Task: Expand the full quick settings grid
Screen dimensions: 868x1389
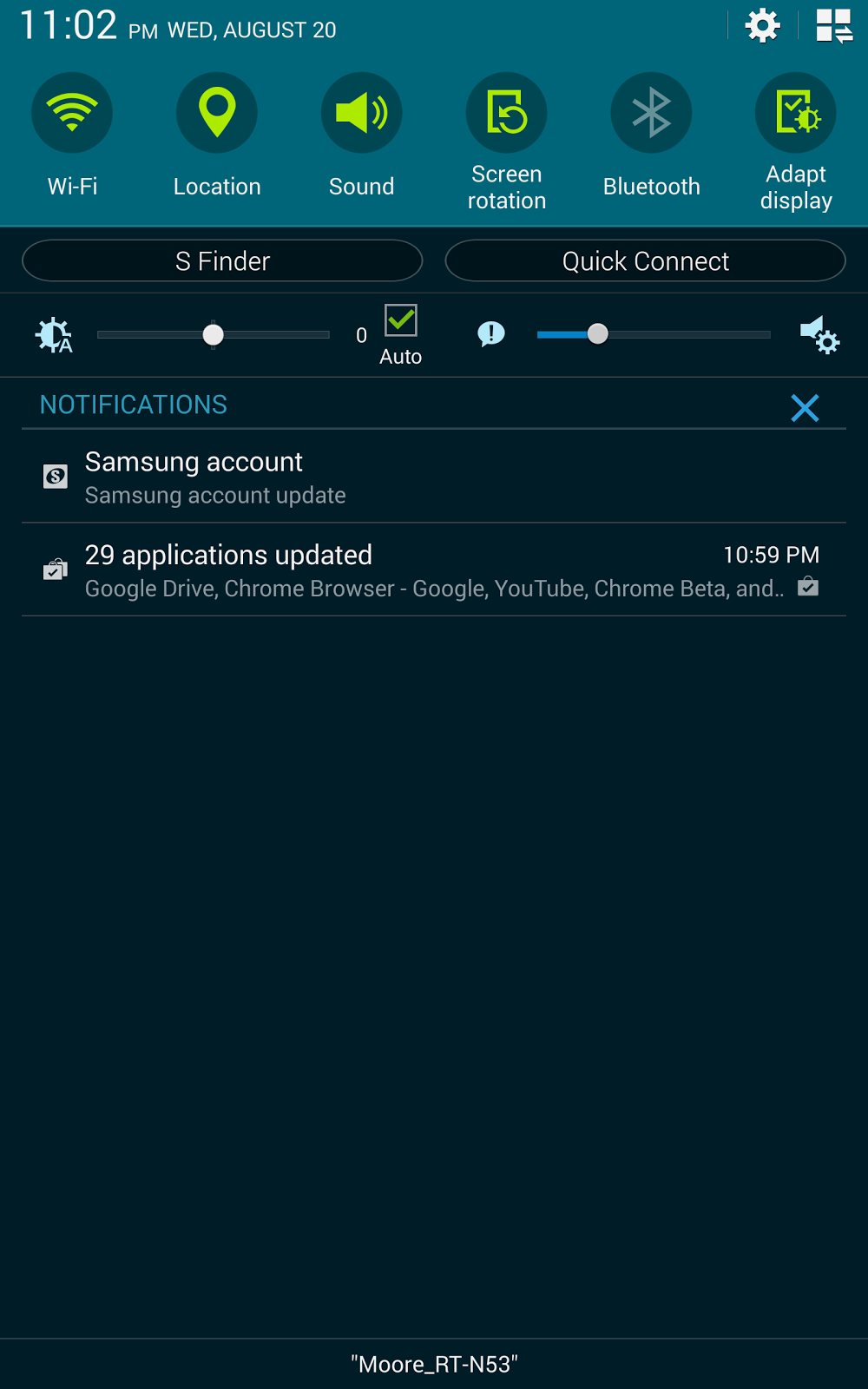Action: point(833,26)
